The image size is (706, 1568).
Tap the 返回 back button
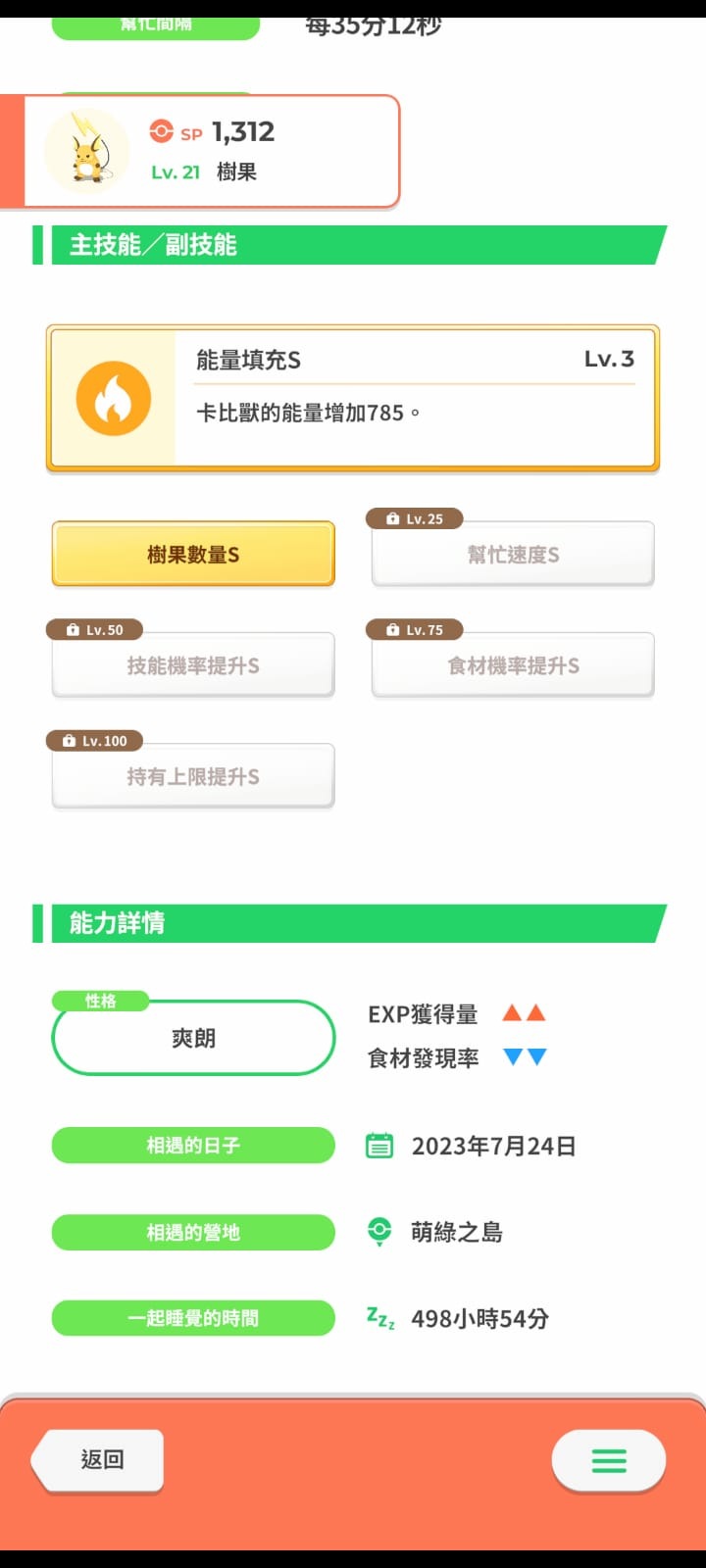pyautogui.click(x=97, y=1460)
